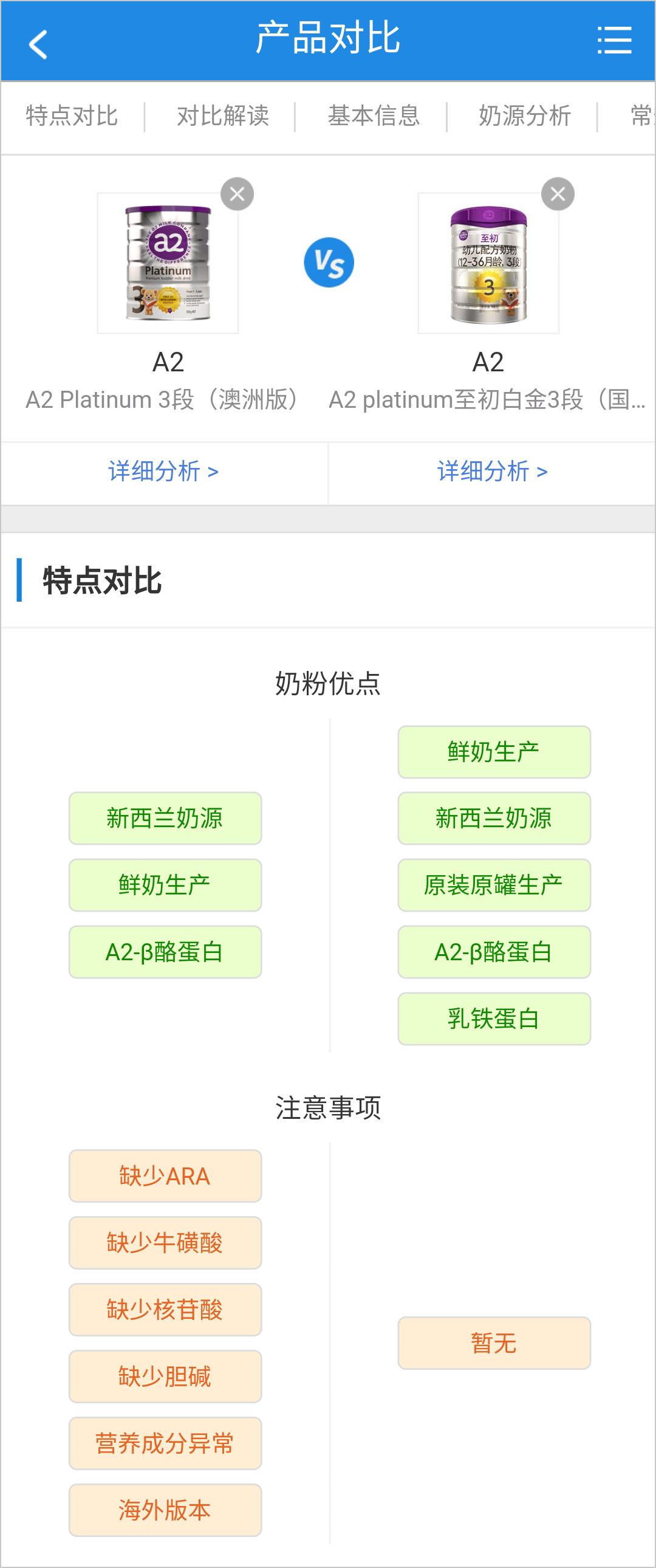The width and height of the screenshot is (656, 1568).
Task: Select the A2 至初 domestic version can image
Action: pos(487,263)
